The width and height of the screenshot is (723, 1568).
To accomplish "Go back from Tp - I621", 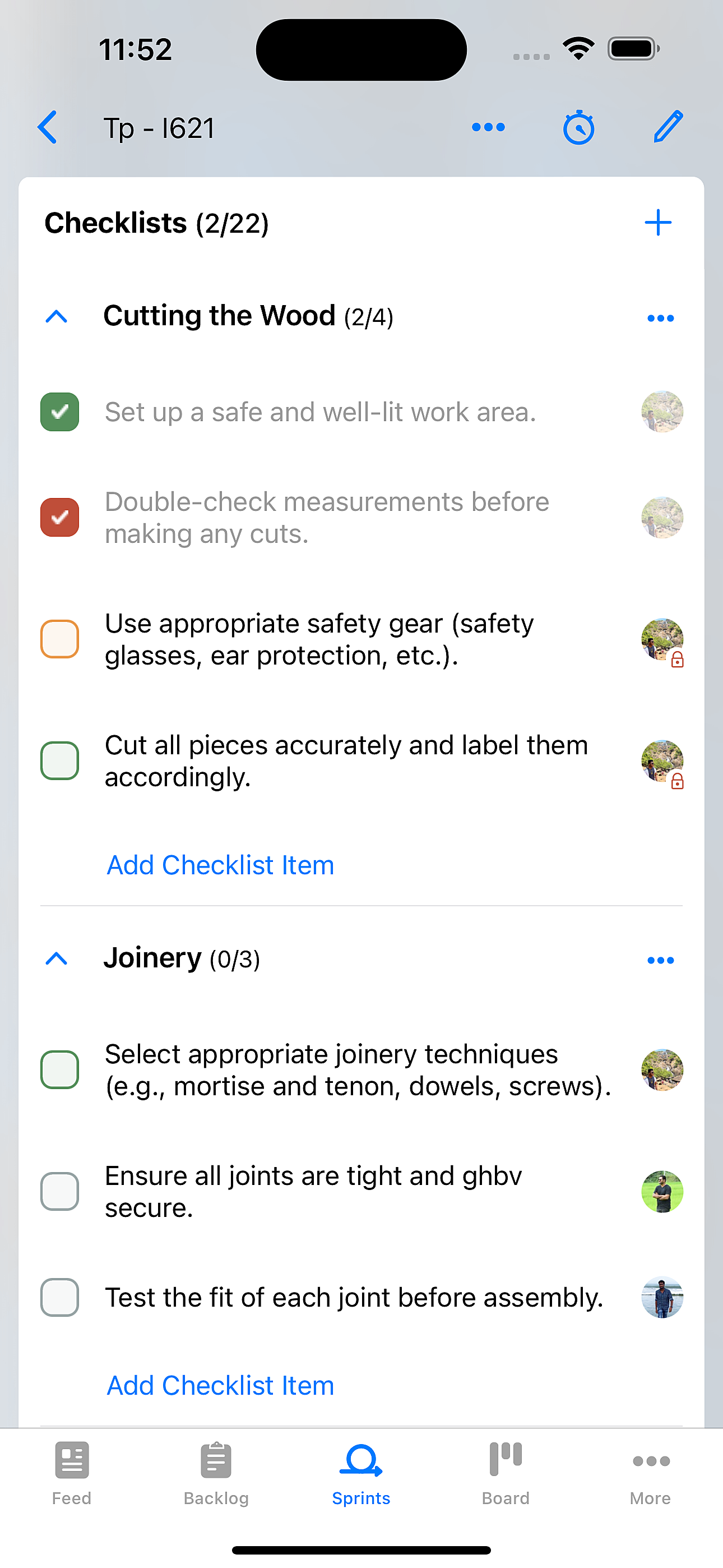I will [x=48, y=128].
